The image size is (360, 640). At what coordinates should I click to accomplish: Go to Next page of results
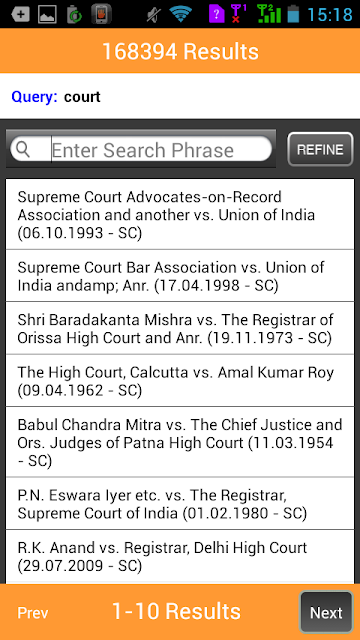[326, 612]
